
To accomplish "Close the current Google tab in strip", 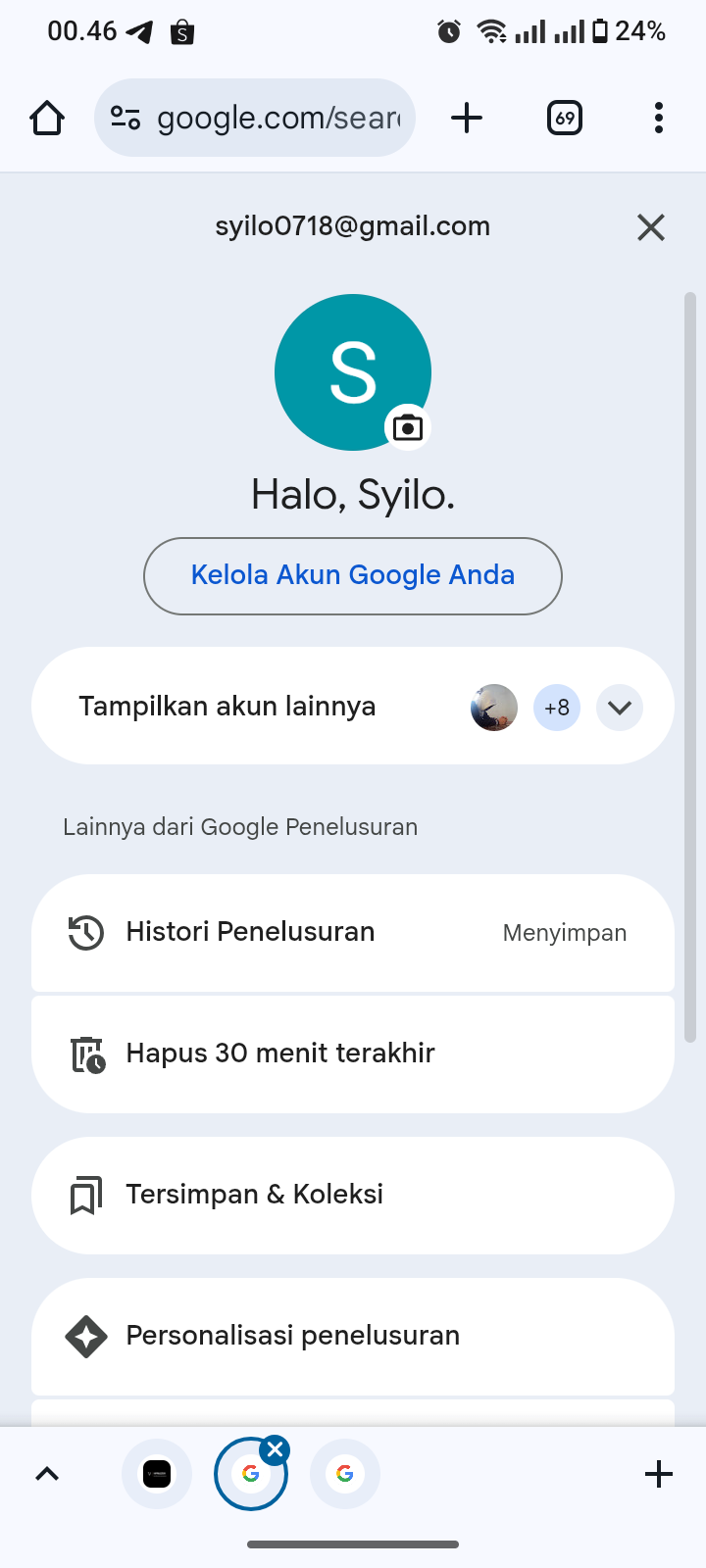I will [276, 1449].
